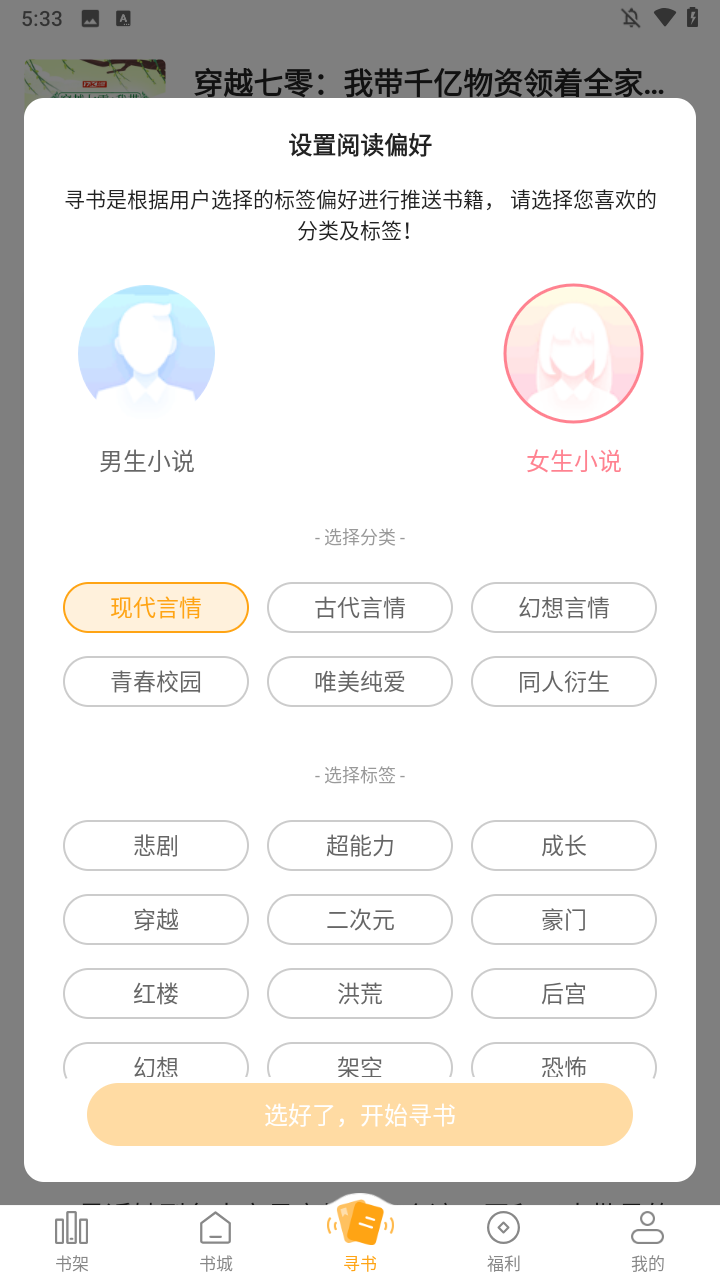Screen dimensions: 720x1280
Task: Select the 男生小说 male avatar icon
Action: 146,352
